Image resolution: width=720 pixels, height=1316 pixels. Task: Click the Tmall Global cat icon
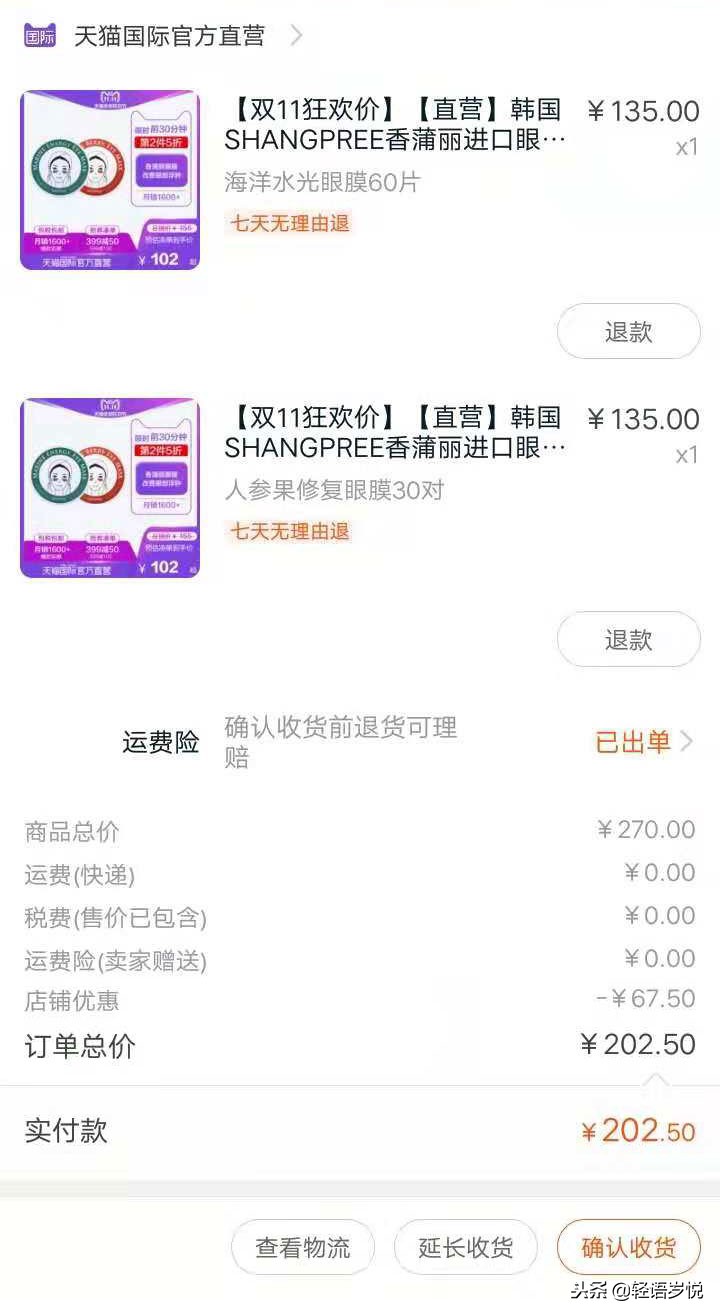pyautogui.click(x=39, y=35)
